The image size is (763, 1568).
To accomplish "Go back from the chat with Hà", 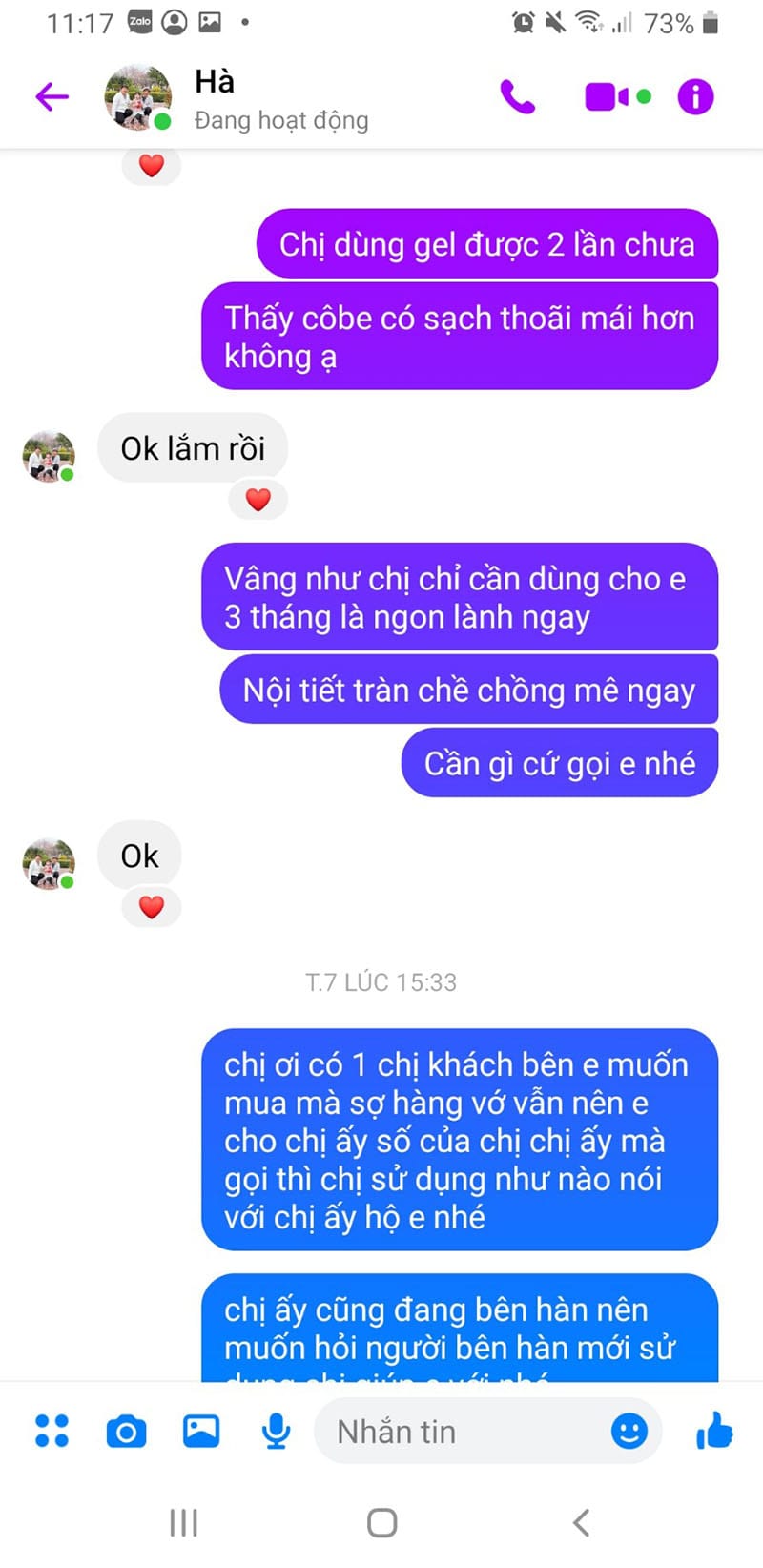I will tap(52, 96).
